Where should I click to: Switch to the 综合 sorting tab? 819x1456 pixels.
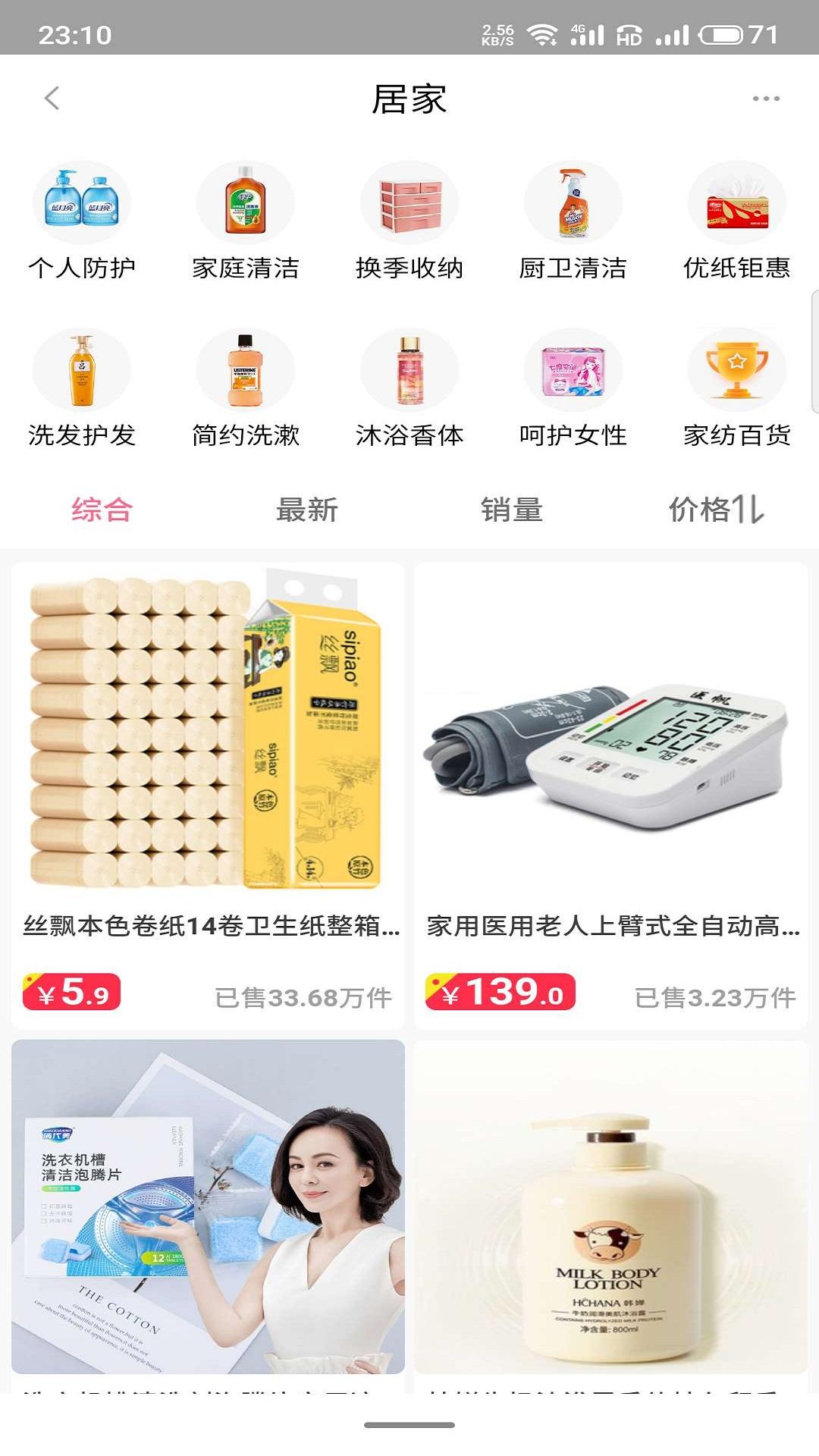click(x=102, y=510)
